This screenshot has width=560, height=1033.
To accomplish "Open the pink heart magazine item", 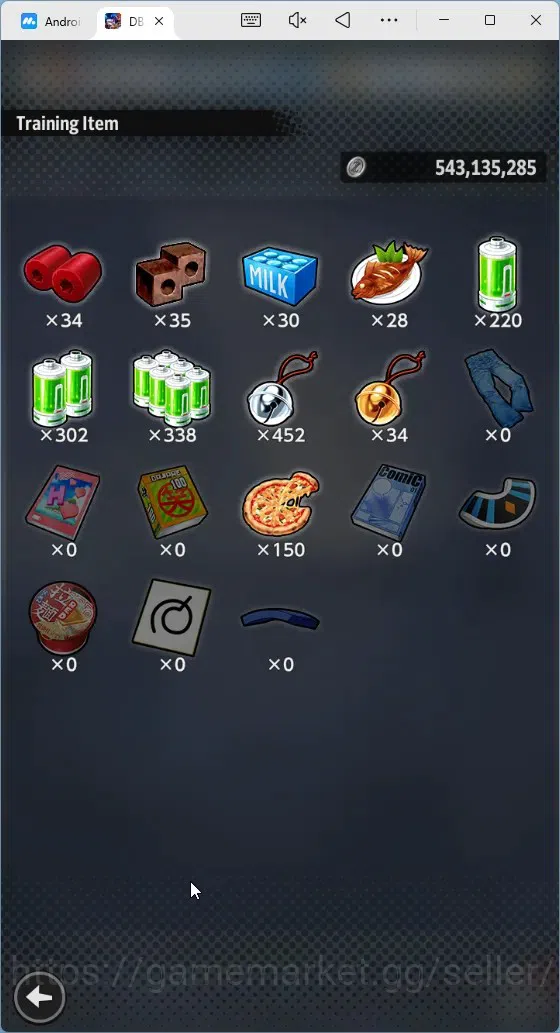I will click(x=63, y=502).
